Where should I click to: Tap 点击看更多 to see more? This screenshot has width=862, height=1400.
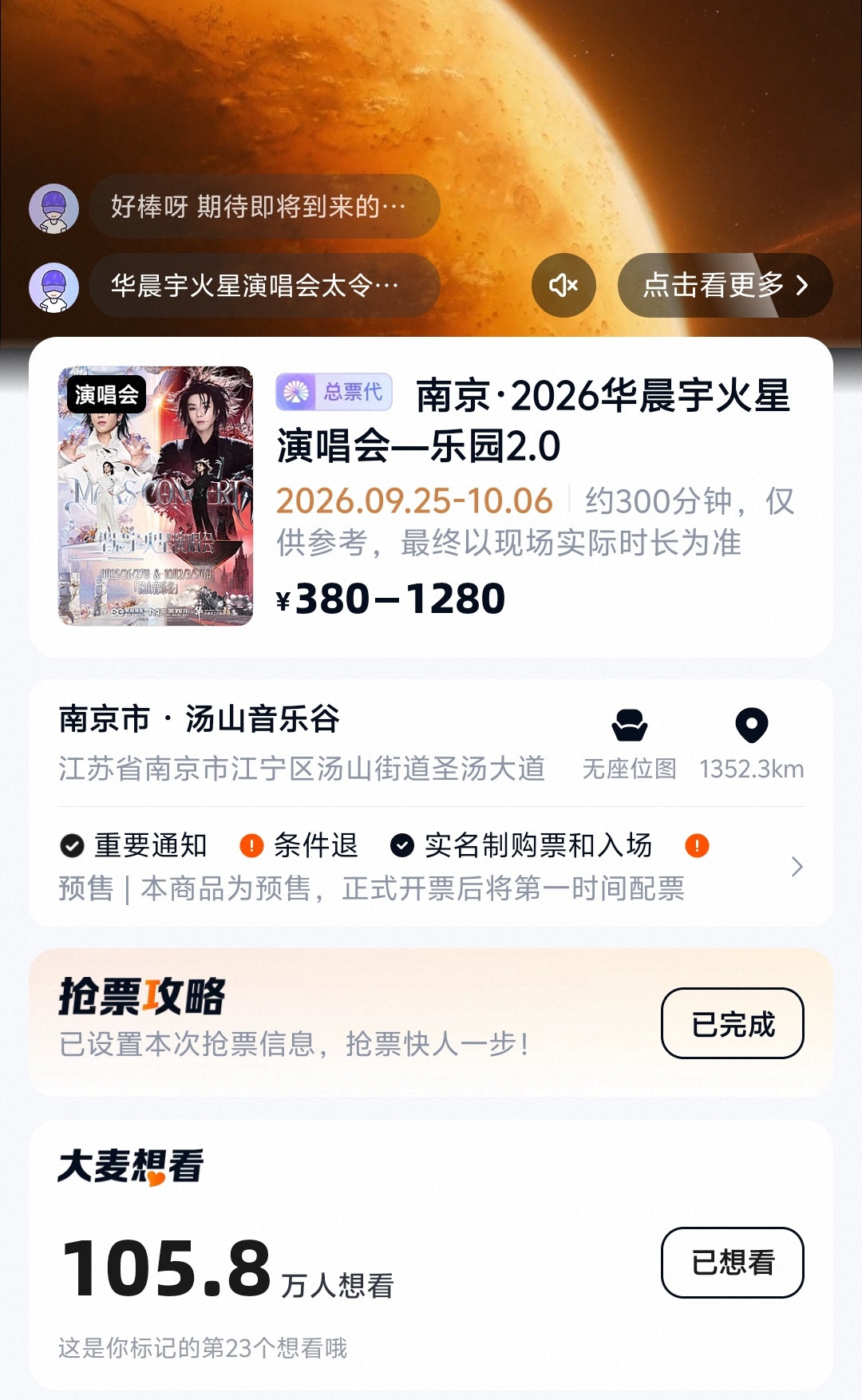pos(725,285)
